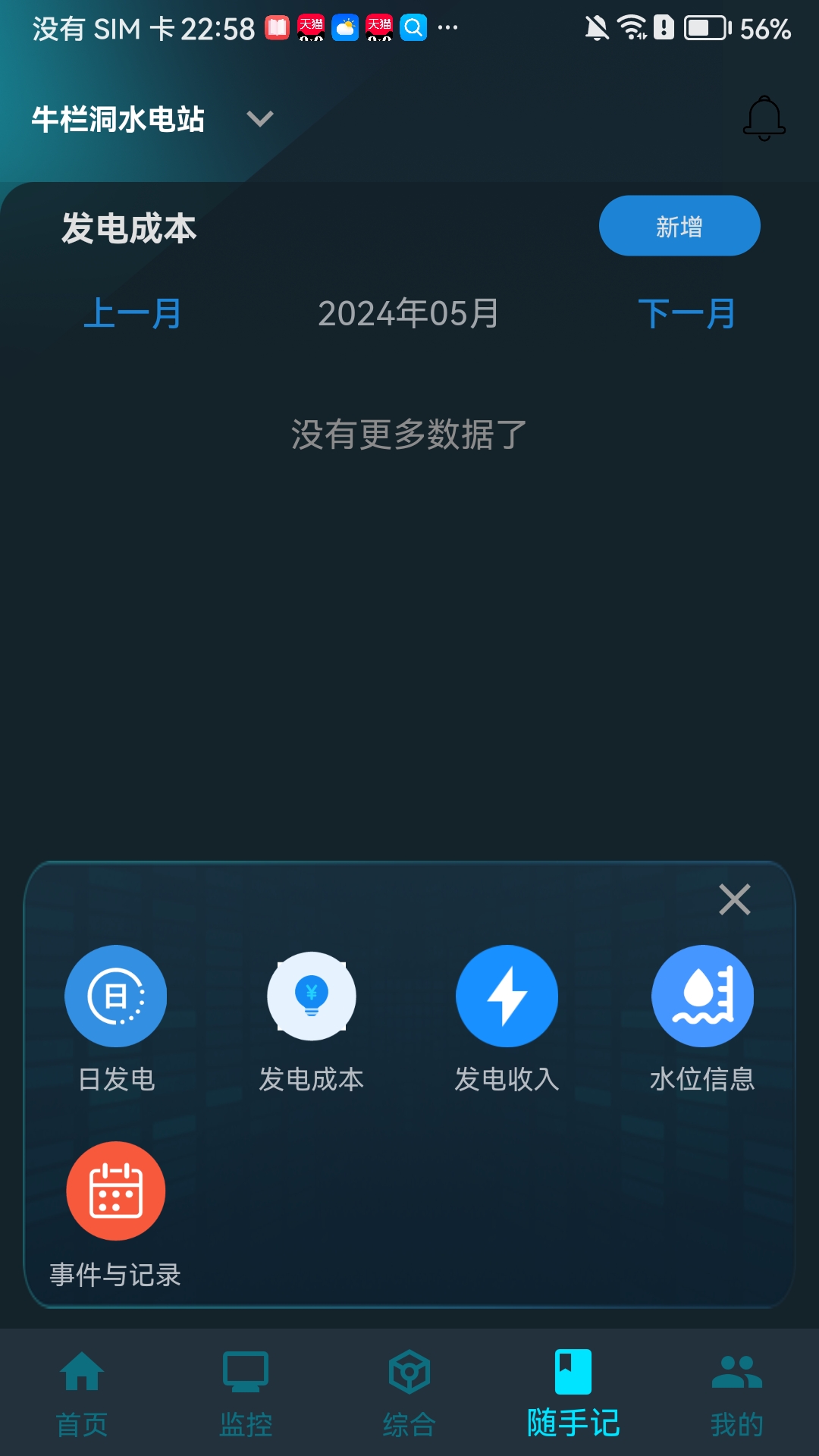The height and width of the screenshot is (1456, 819).
Task: Open 日发电 daily generation
Action: click(116, 996)
